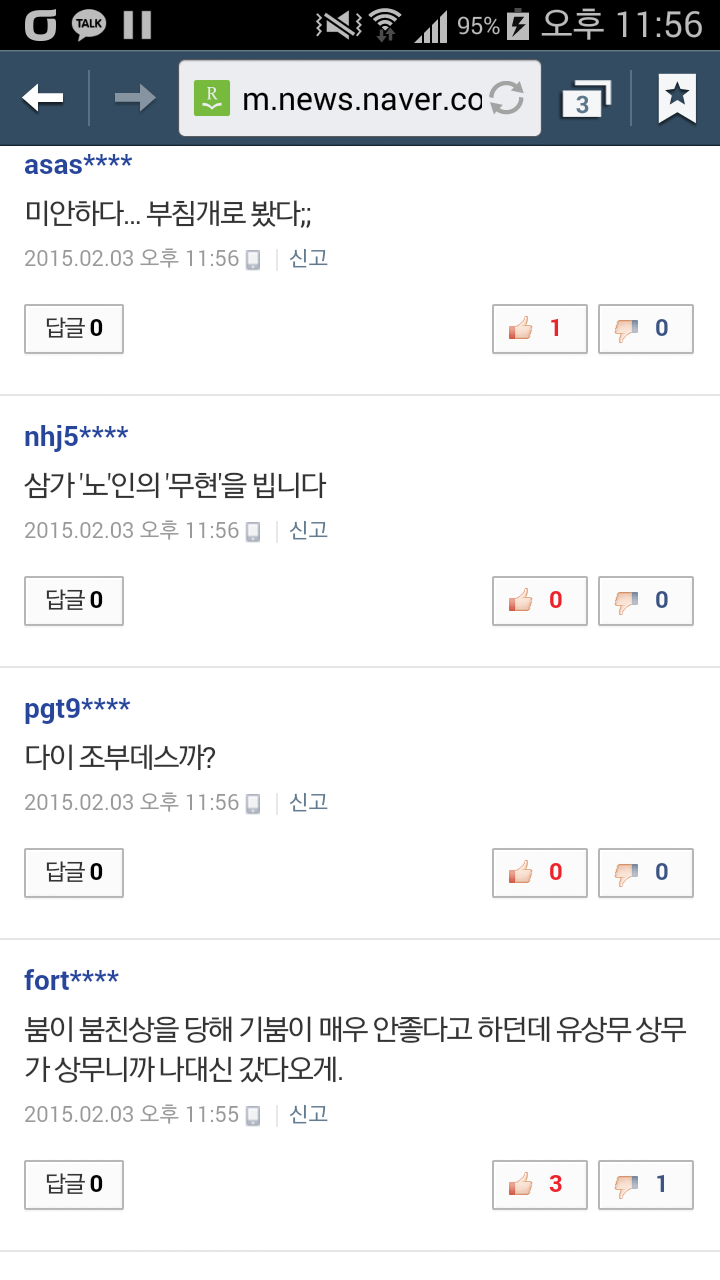Open replies on pgt9**** comment
This screenshot has height=1280, width=720.
(x=74, y=873)
